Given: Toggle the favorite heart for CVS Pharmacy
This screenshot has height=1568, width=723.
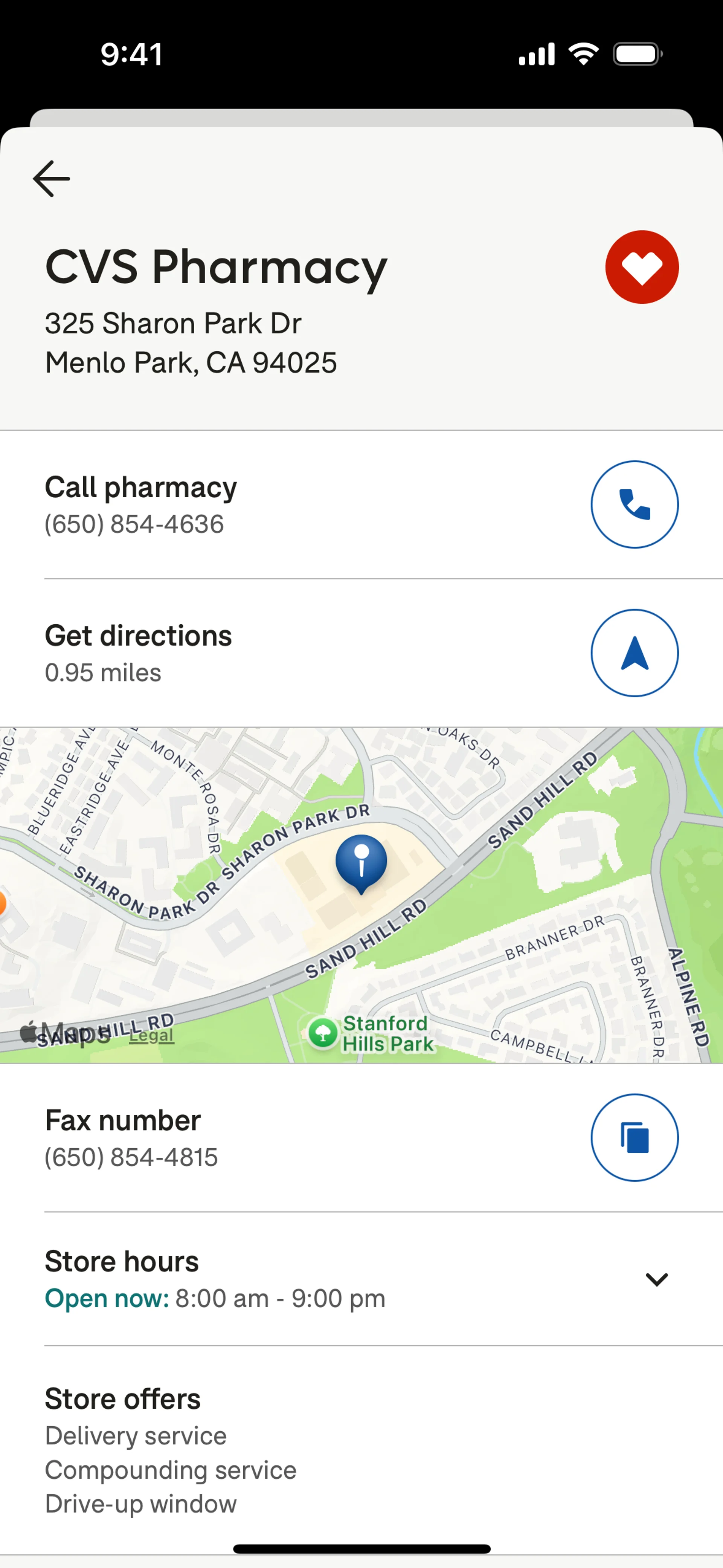Looking at the screenshot, I should 641,267.
